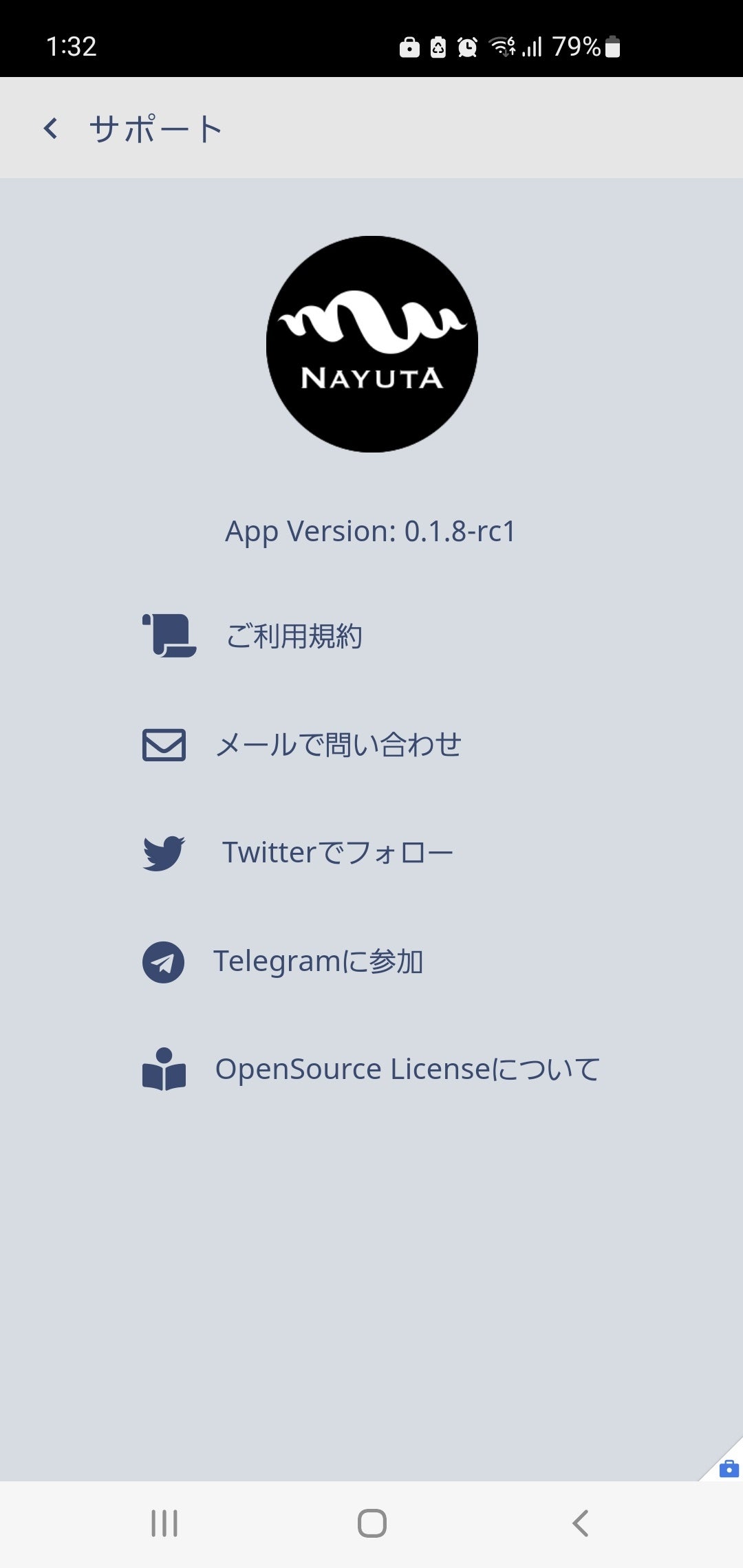The height and width of the screenshot is (1568, 743).
Task: View OpenSource Licenseについて
Action: (x=407, y=1069)
